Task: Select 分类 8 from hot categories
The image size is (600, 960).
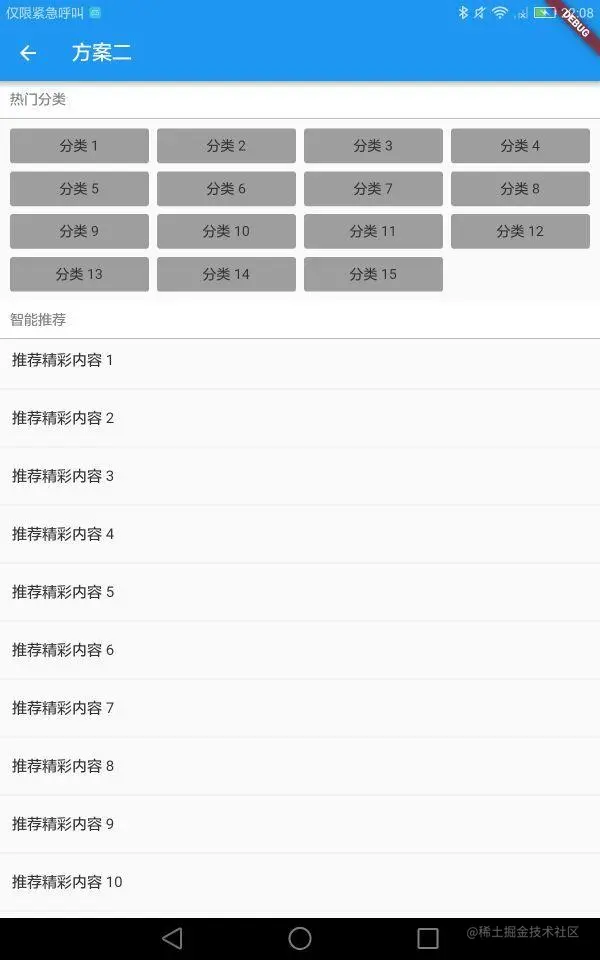Action: pos(520,189)
